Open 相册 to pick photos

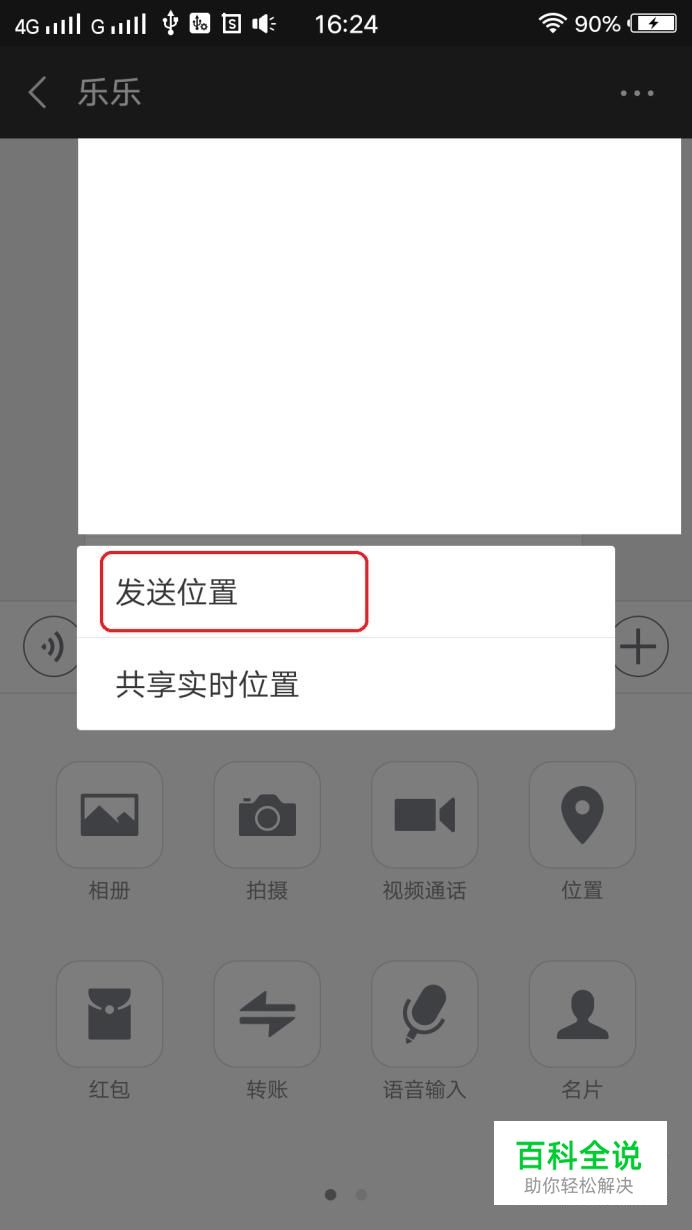tap(109, 815)
